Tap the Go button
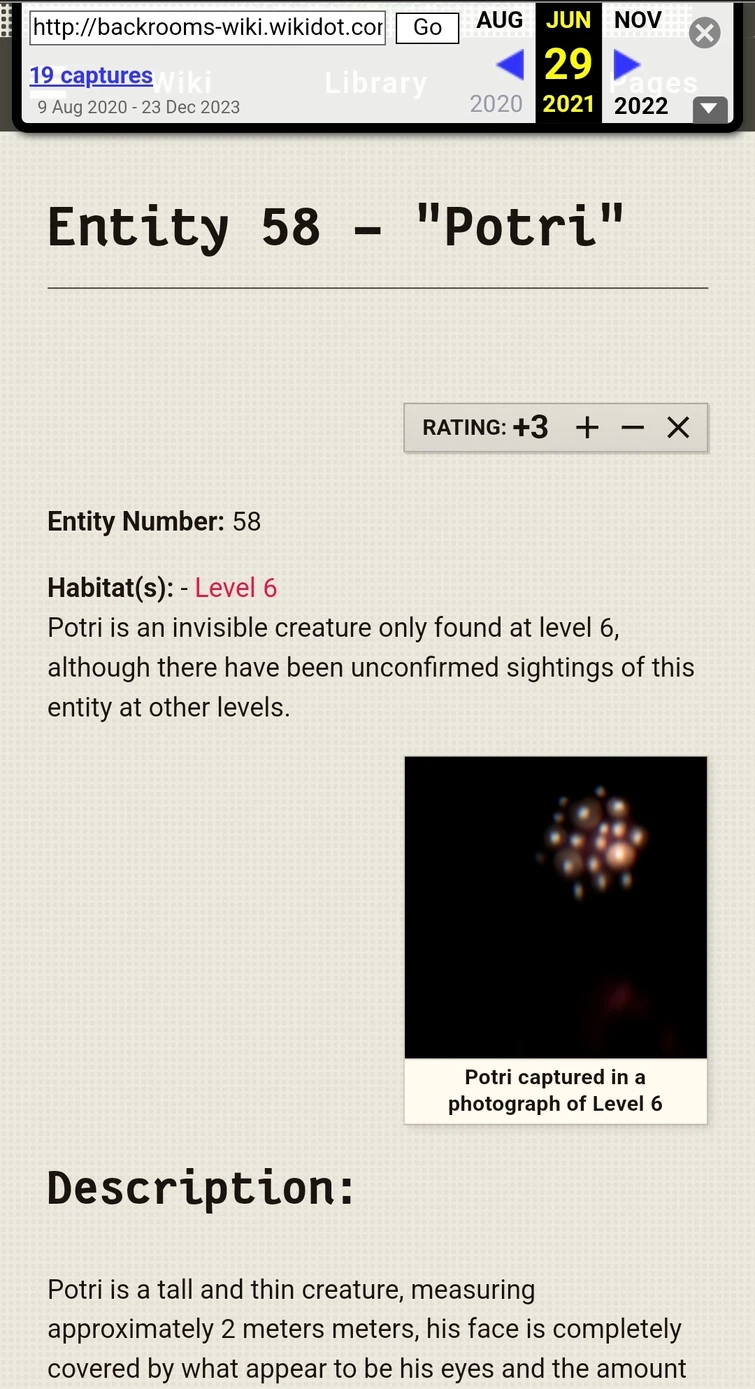This screenshot has height=1389, width=755. [427, 27]
